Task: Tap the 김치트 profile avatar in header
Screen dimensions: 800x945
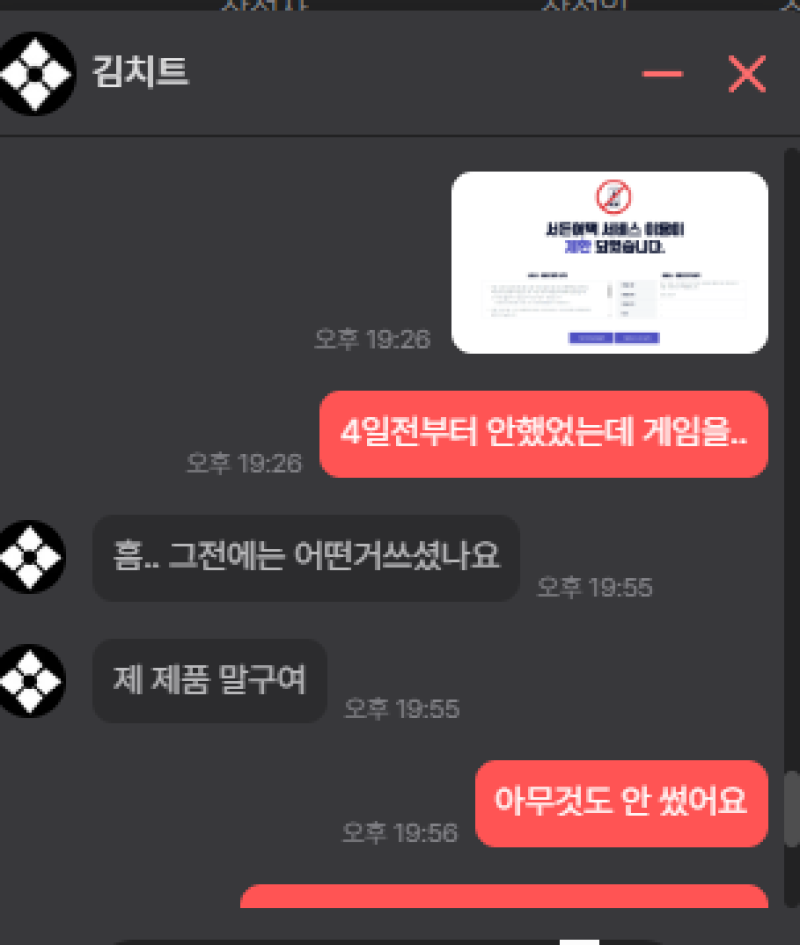Action: [x=36, y=73]
